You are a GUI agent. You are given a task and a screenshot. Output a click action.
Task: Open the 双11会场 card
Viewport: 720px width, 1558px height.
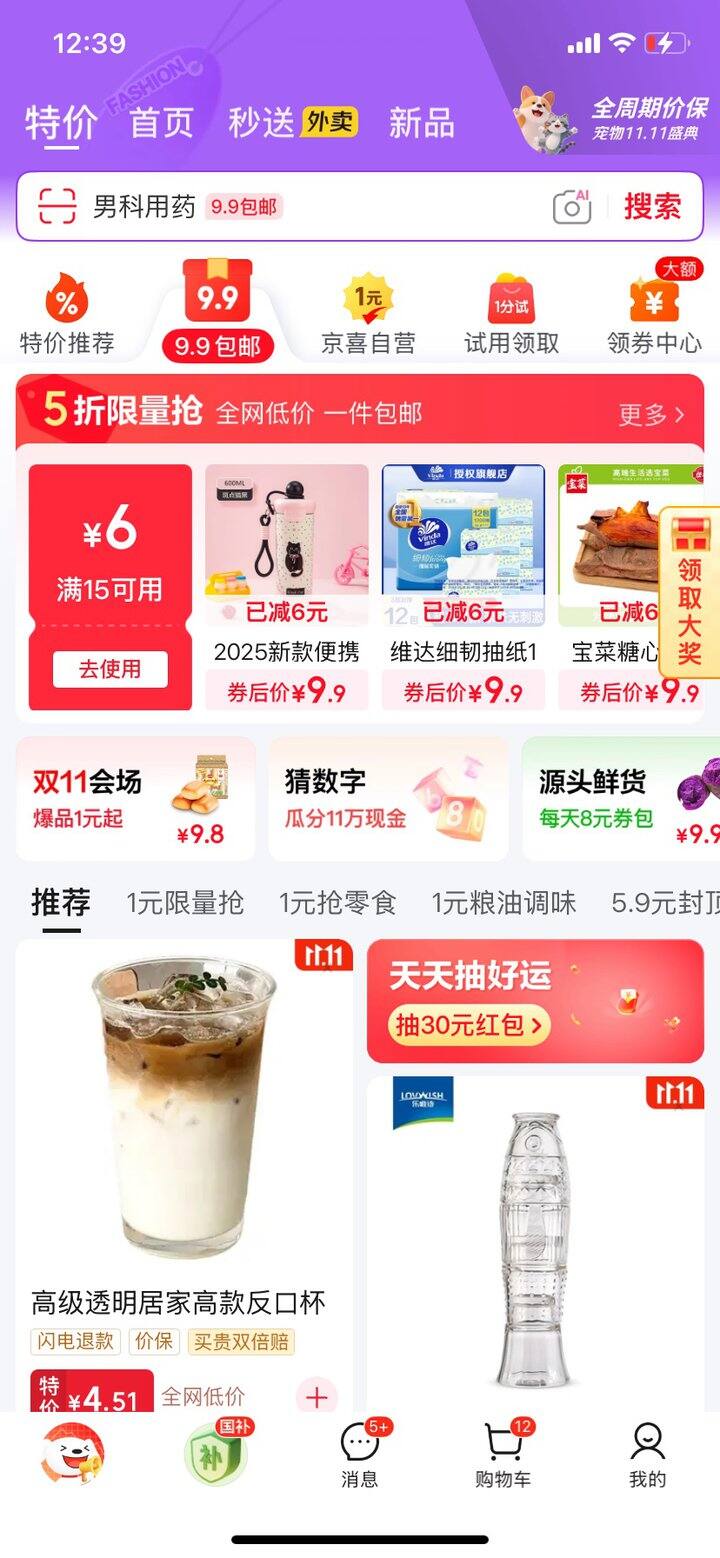coord(135,799)
